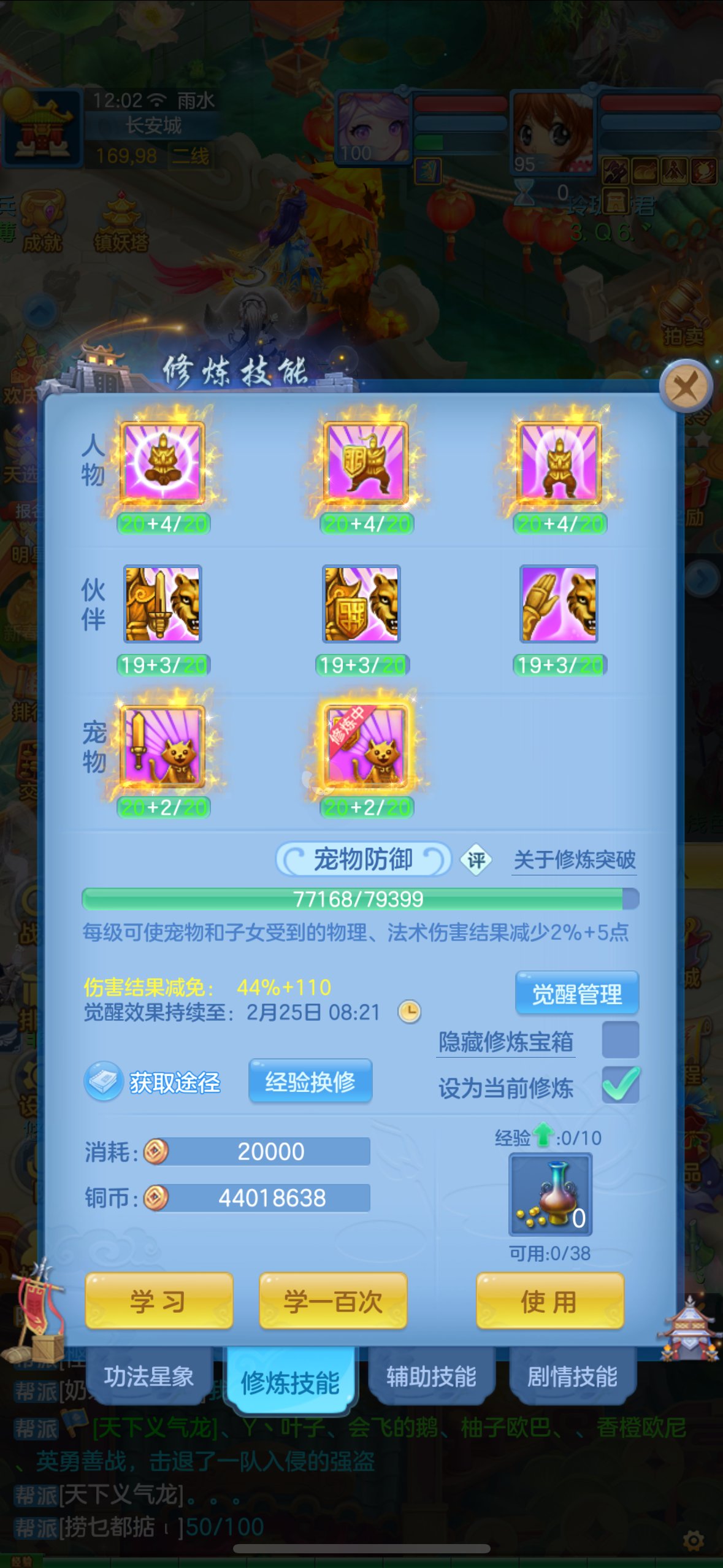
Task: Tap the 使用 button
Action: point(549,1301)
